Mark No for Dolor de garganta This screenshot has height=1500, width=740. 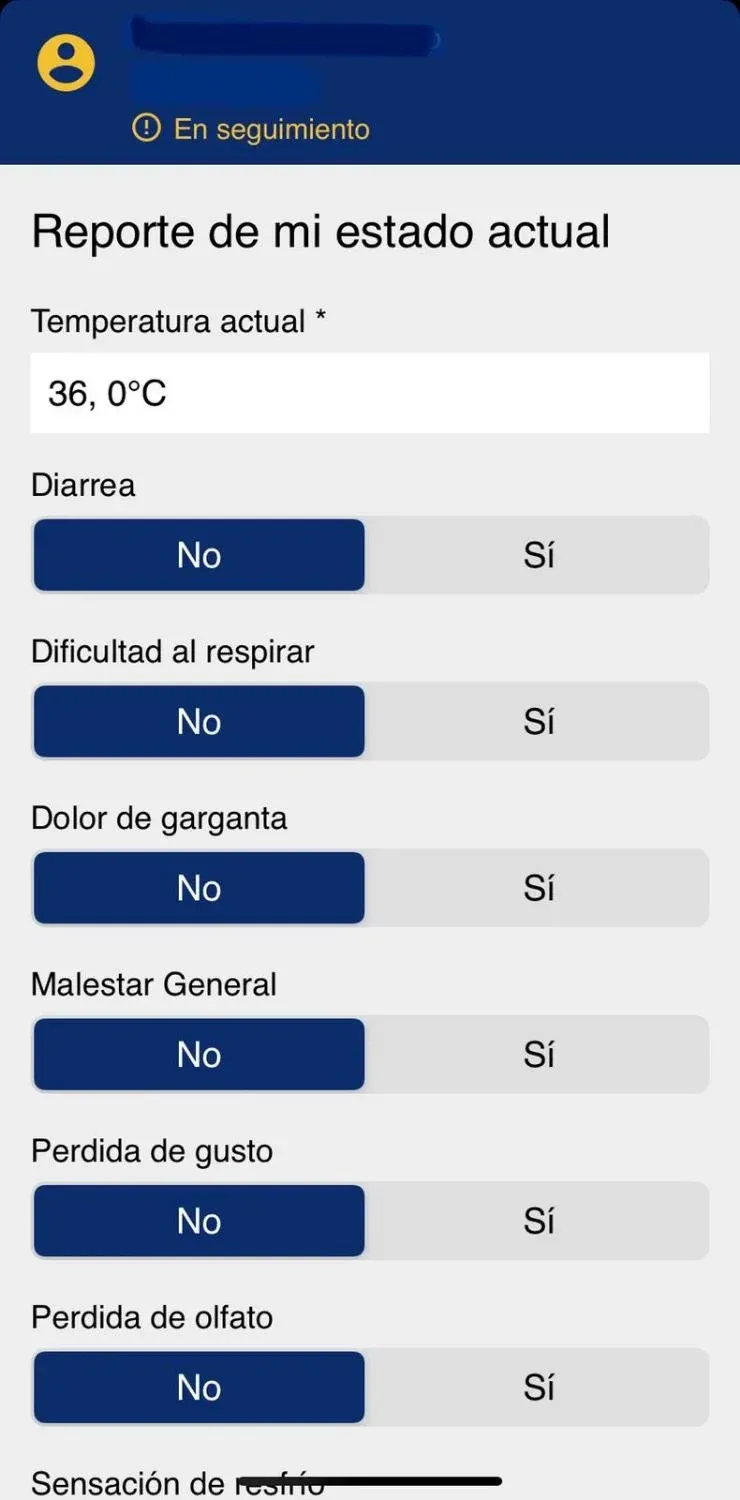[199, 888]
